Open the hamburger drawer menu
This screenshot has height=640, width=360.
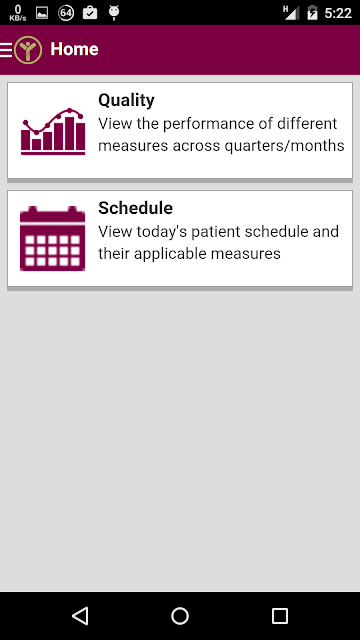tap(6, 50)
